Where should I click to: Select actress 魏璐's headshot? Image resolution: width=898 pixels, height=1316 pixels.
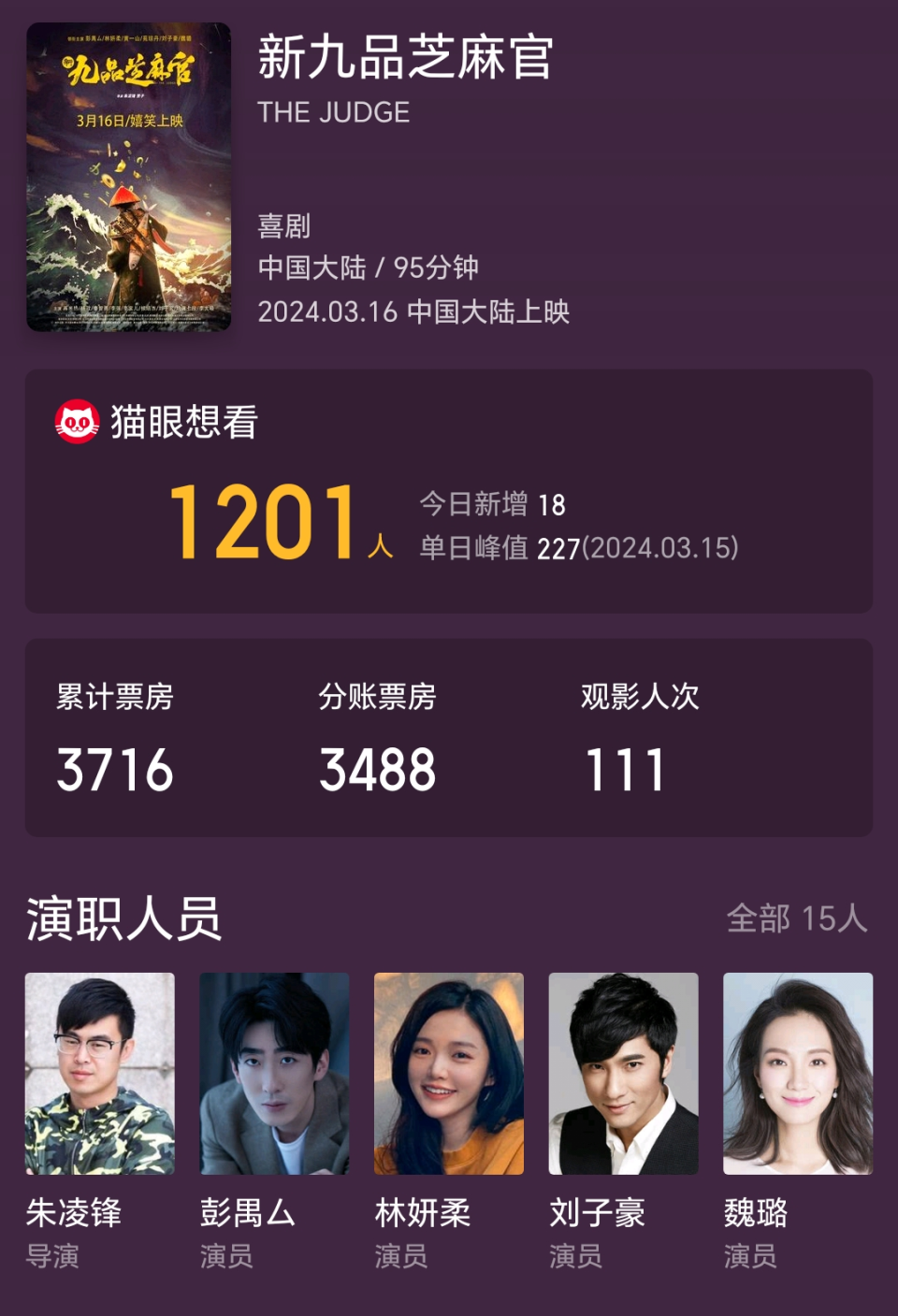click(798, 1077)
